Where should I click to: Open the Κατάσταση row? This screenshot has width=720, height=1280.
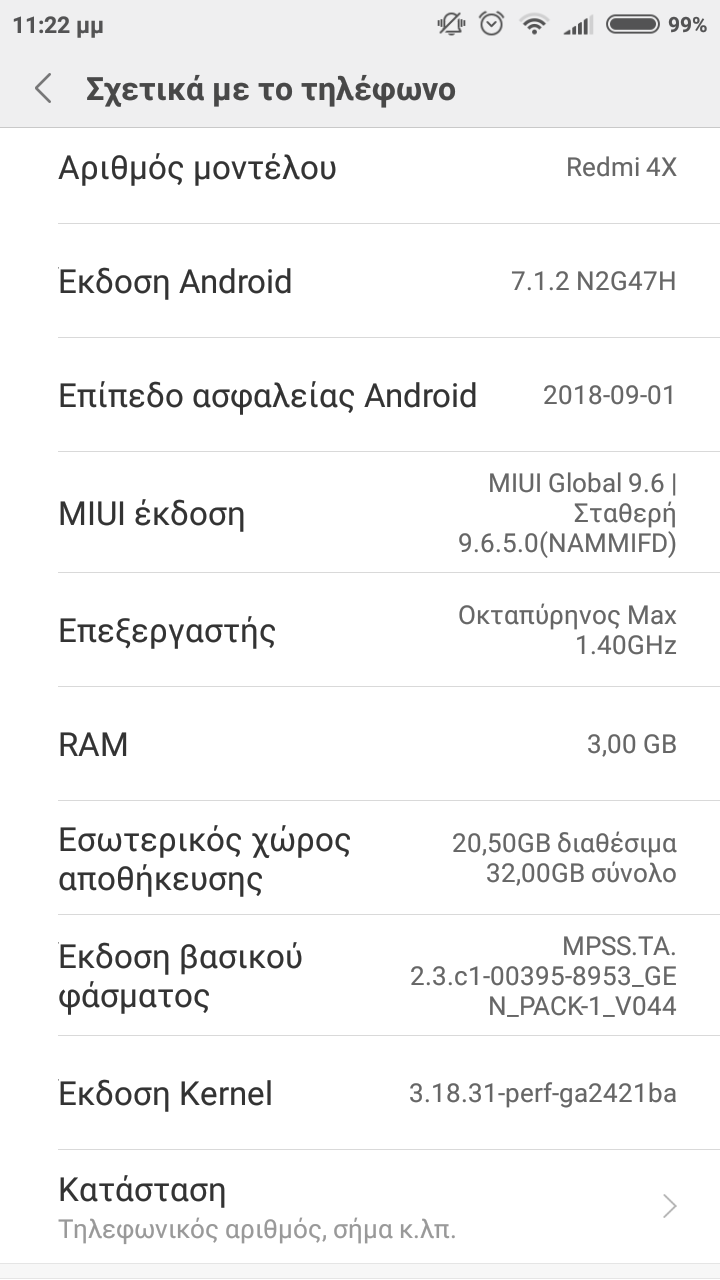360,1207
